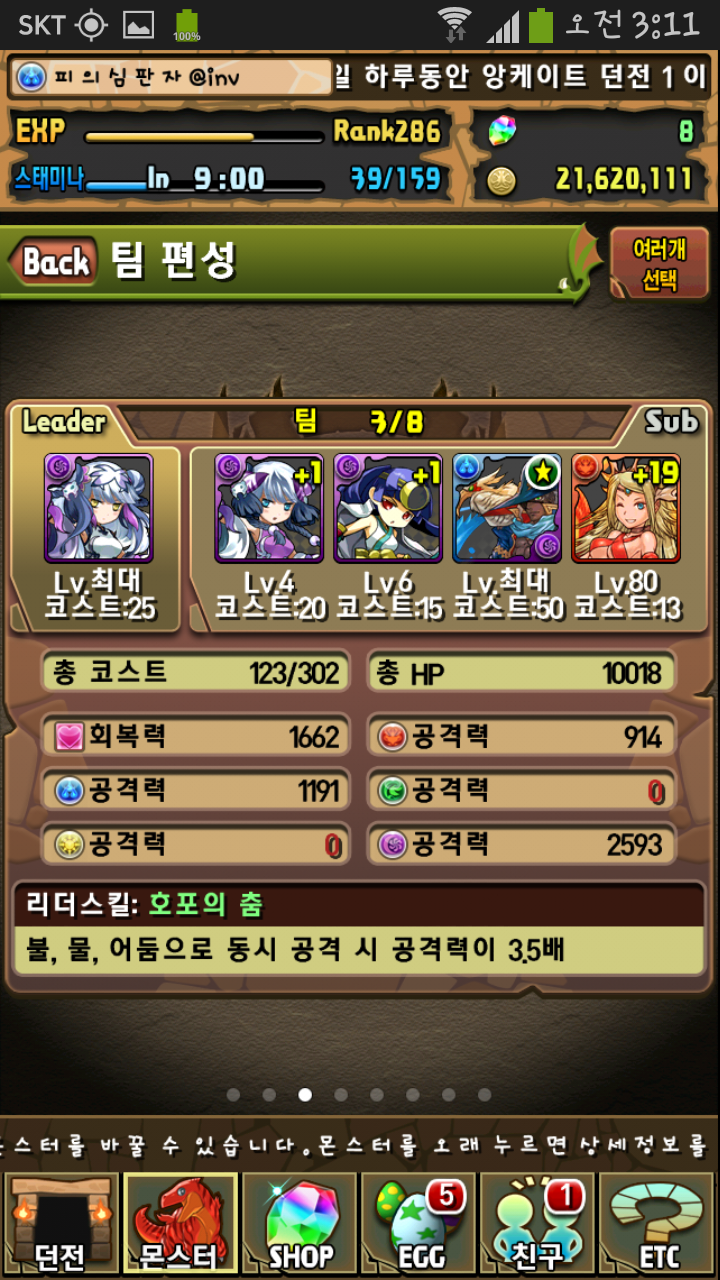The image size is (720, 1280).
Task: Tap the 여러개 선택 button
Action: coord(659,263)
